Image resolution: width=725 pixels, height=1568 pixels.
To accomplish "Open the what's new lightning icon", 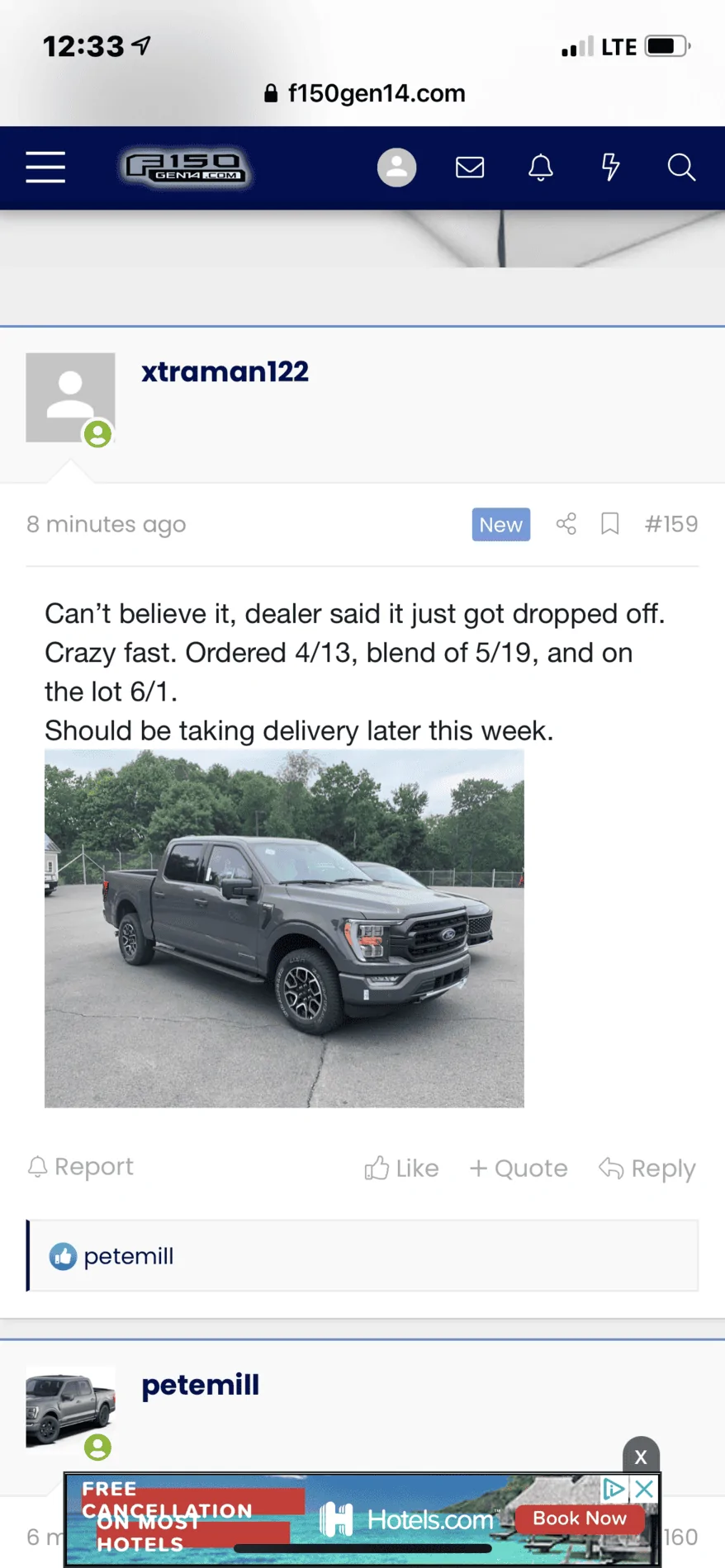I will (x=611, y=168).
